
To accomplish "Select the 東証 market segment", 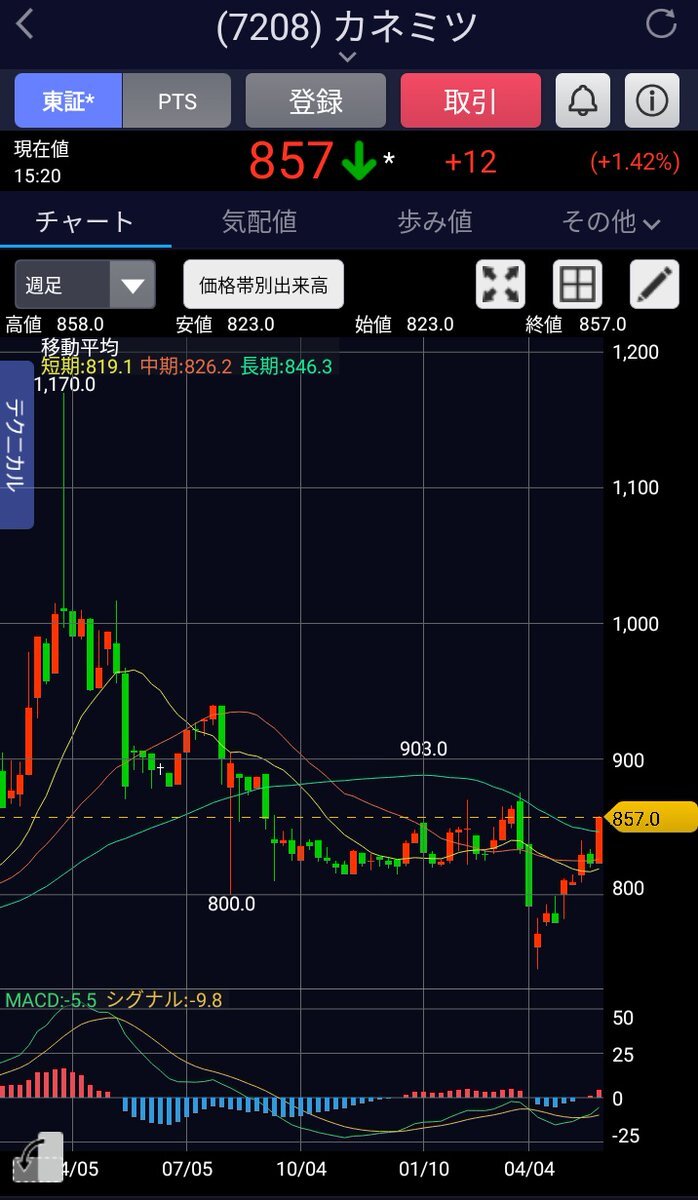I will pyautogui.click(x=68, y=101).
